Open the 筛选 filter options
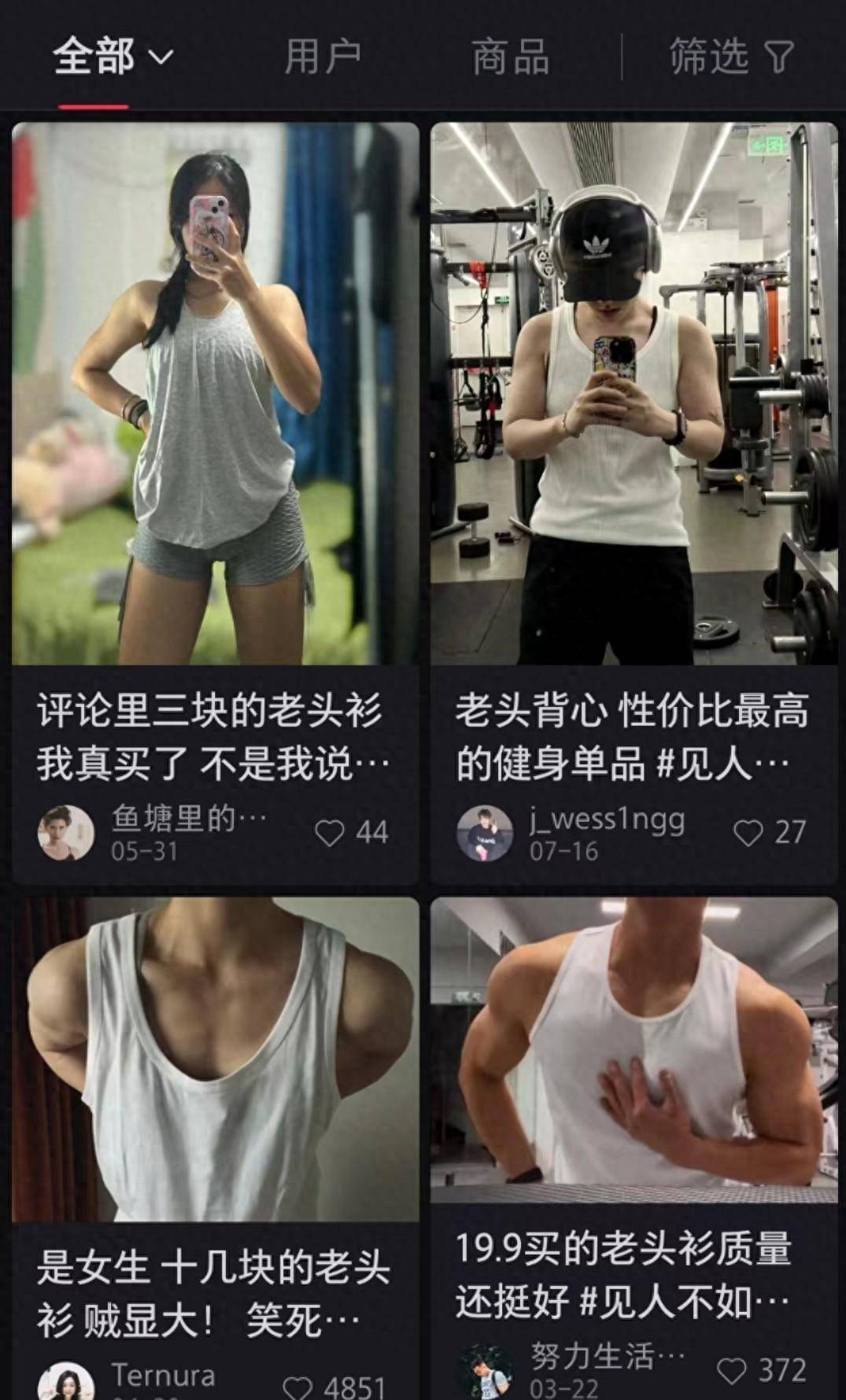846x1400 pixels. [x=731, y=57]
